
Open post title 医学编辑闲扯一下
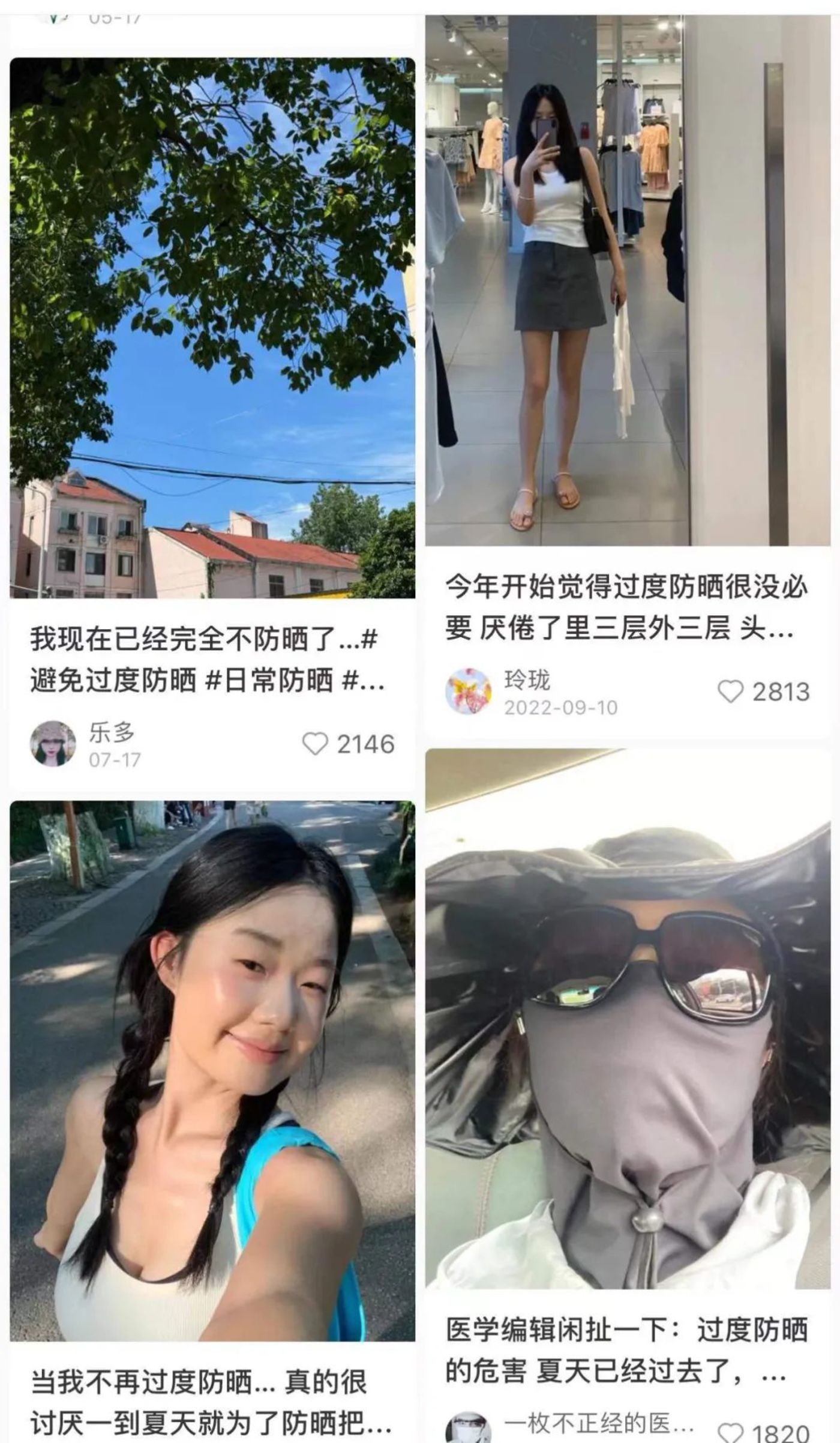coord(626,1351)
